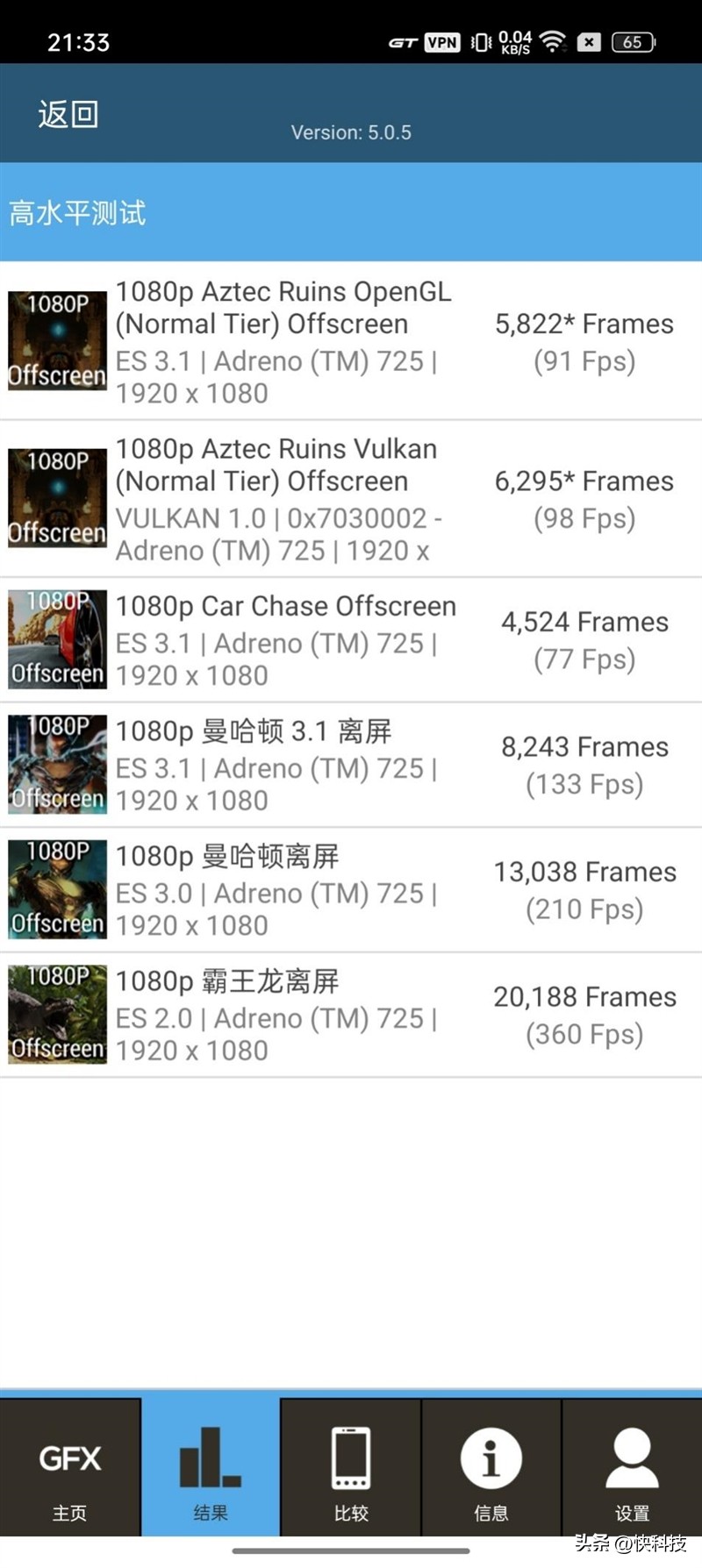Open the Car Chase Offscreen thumbnail
The image size is (702, 1568).
[56, 640]
